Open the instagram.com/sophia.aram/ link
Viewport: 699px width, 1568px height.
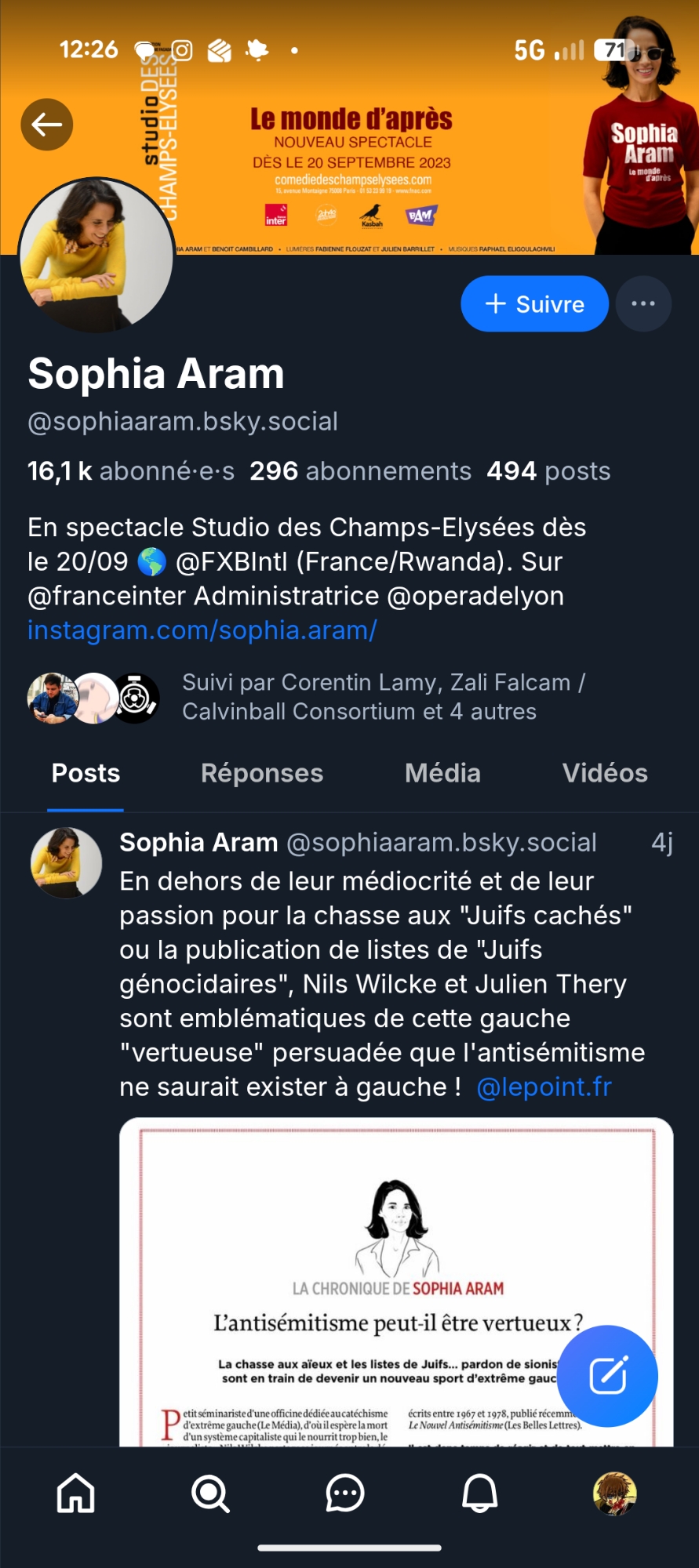(202, 630)
